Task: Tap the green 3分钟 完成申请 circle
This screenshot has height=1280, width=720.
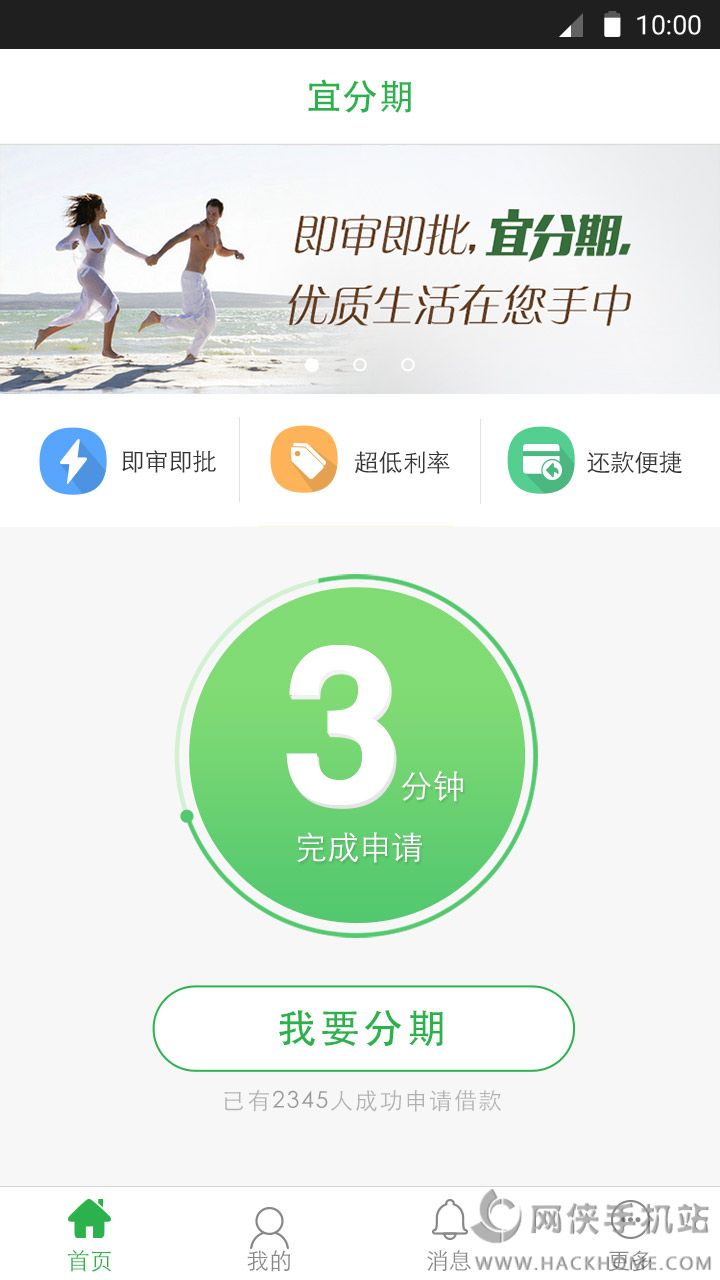Action: pos(357,755)
